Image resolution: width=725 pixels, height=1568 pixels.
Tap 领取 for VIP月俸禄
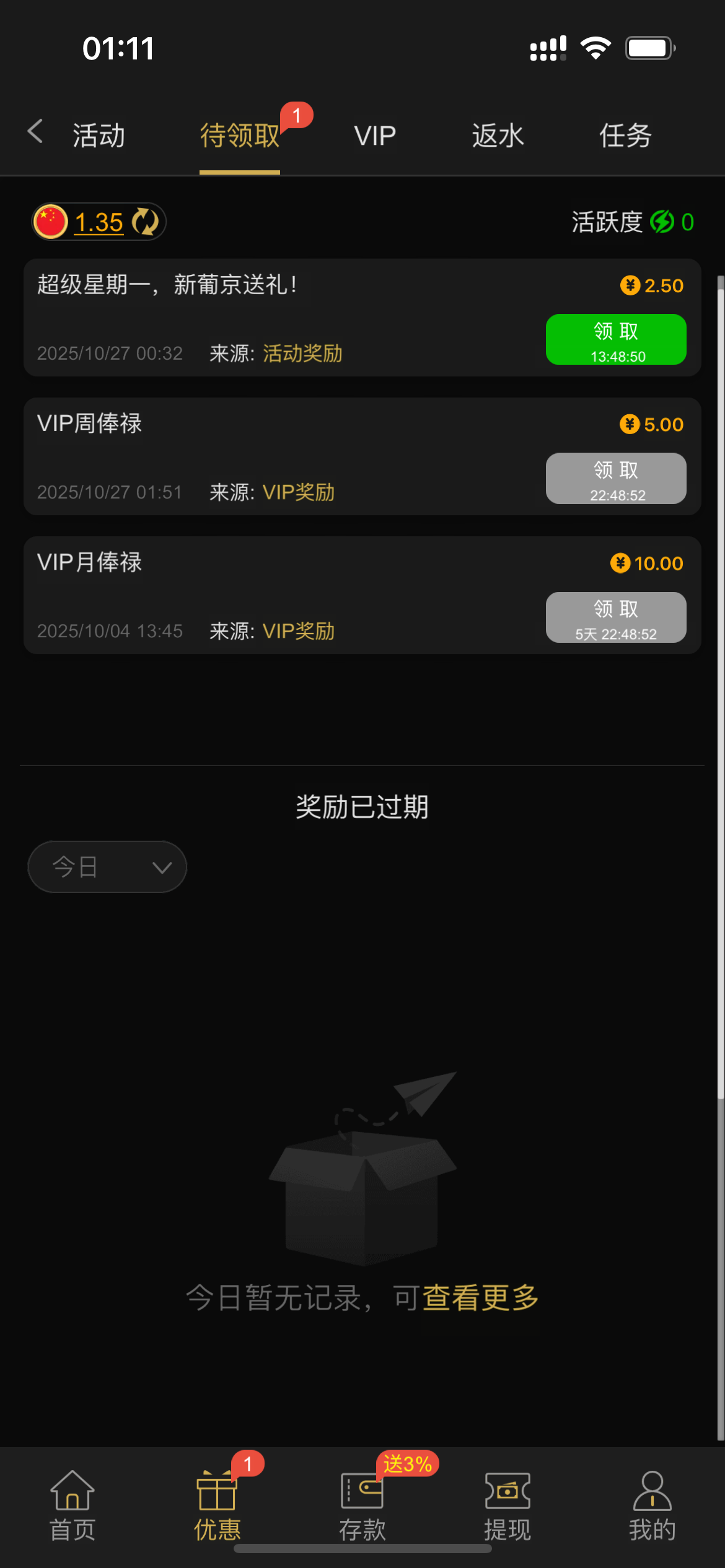point(615,617)
